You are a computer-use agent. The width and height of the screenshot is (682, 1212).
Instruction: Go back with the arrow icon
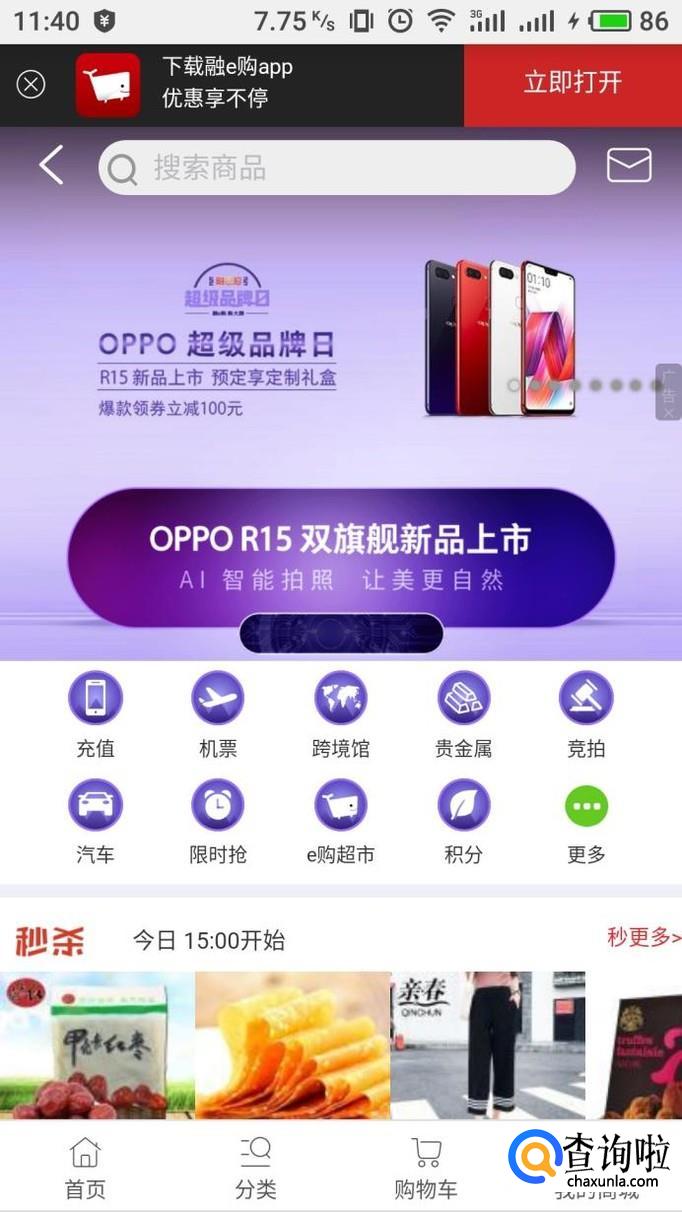[51, 165]
